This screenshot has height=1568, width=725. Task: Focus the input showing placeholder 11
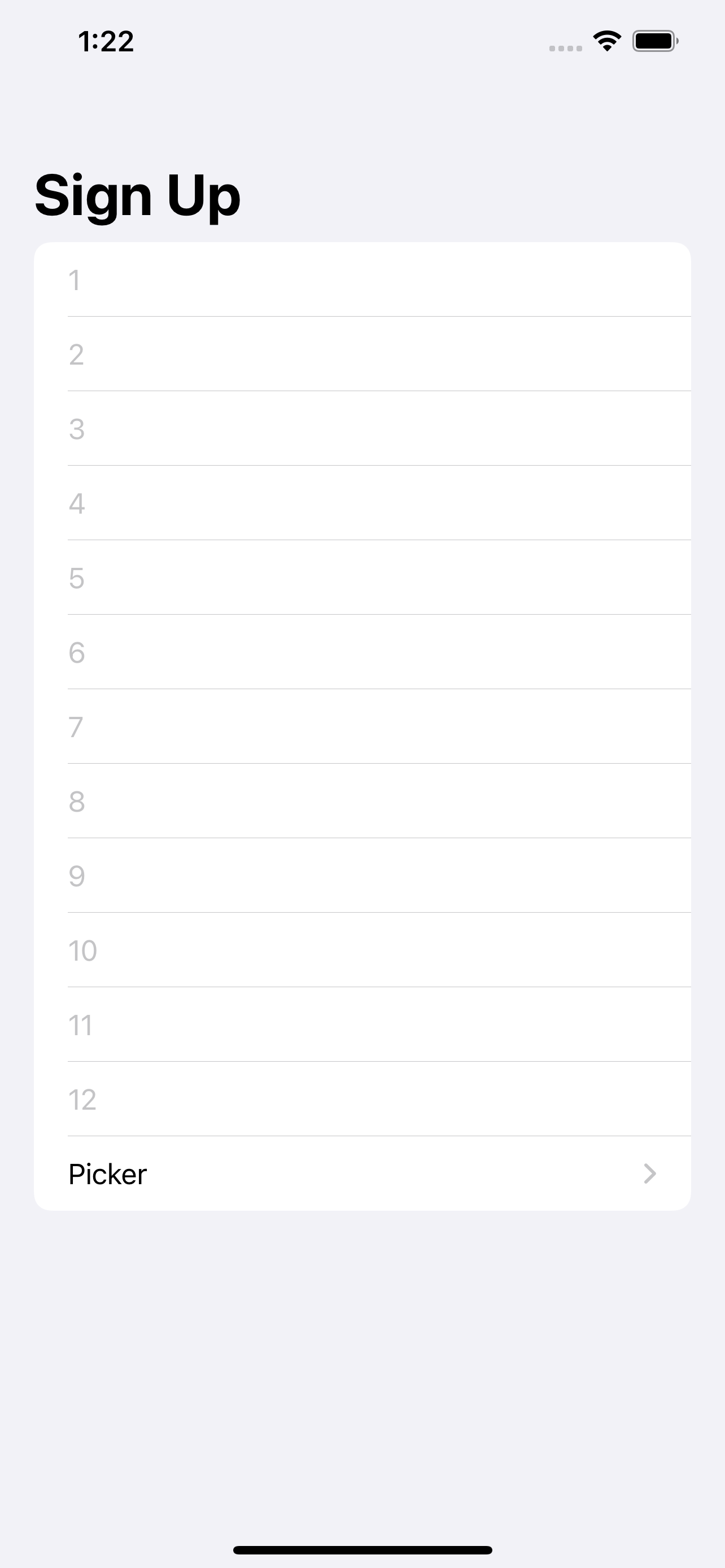click(362, 1024)
